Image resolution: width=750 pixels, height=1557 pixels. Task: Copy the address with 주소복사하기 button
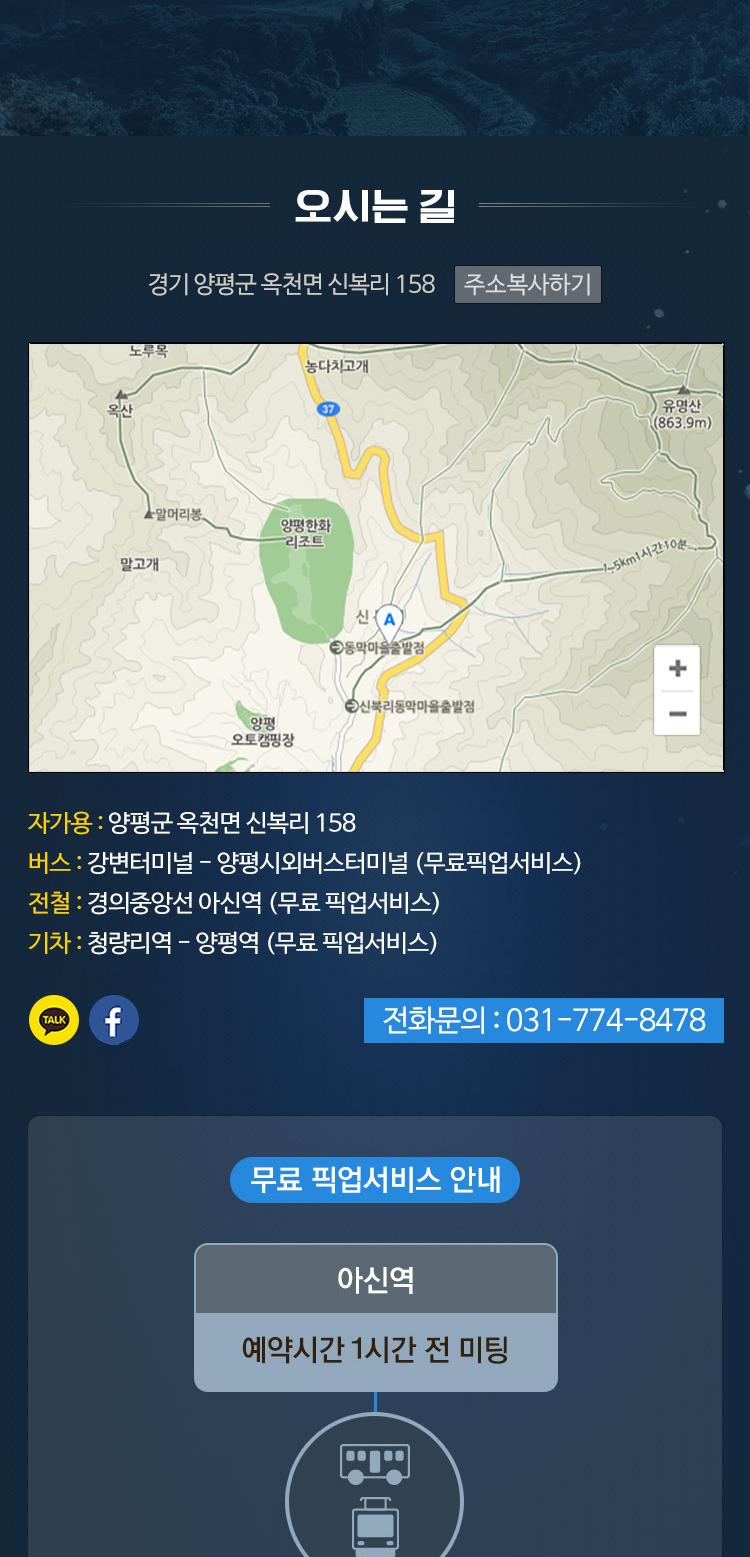528,284
